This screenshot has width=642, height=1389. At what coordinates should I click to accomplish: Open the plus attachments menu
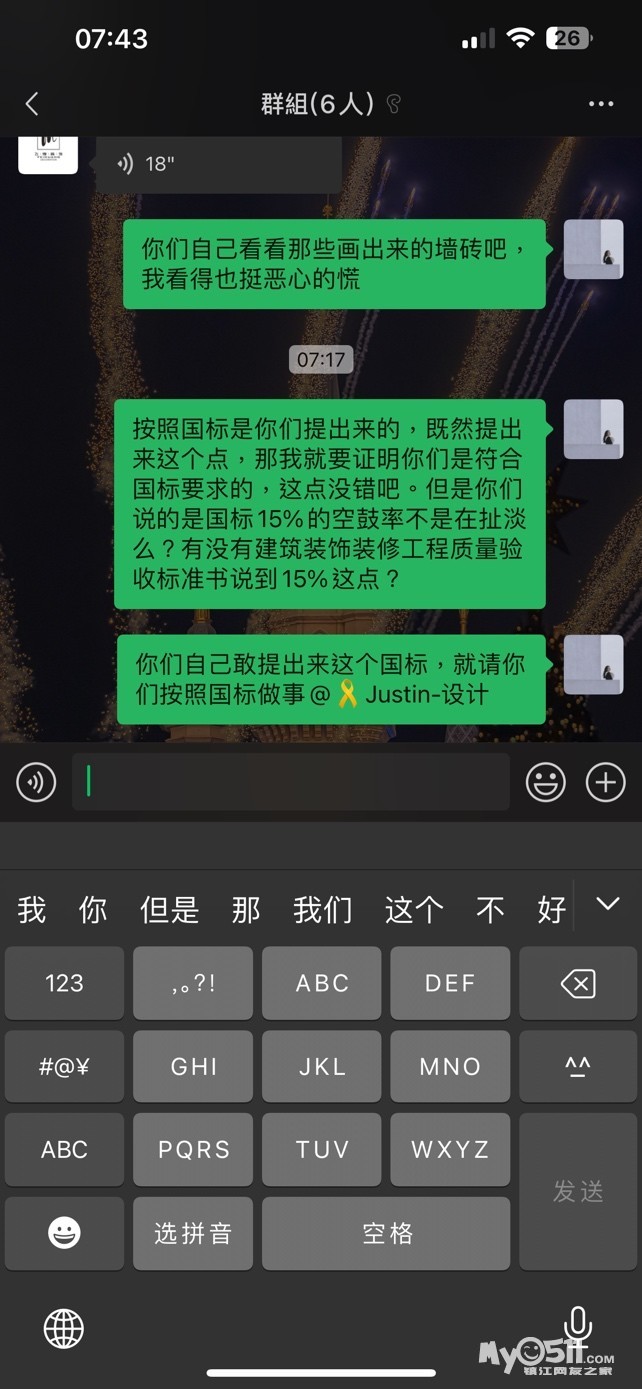[605, 782]
